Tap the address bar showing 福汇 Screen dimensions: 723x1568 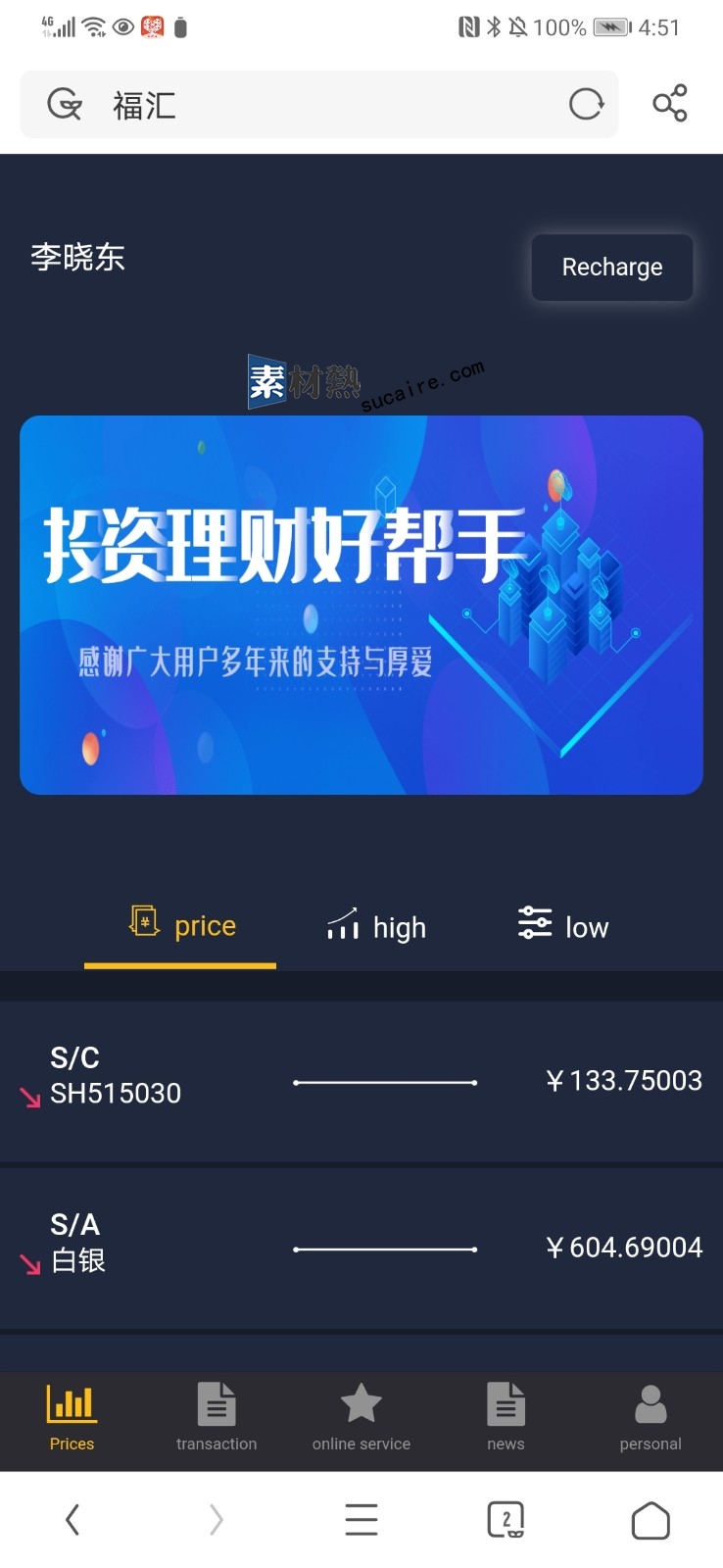[313, 104]
